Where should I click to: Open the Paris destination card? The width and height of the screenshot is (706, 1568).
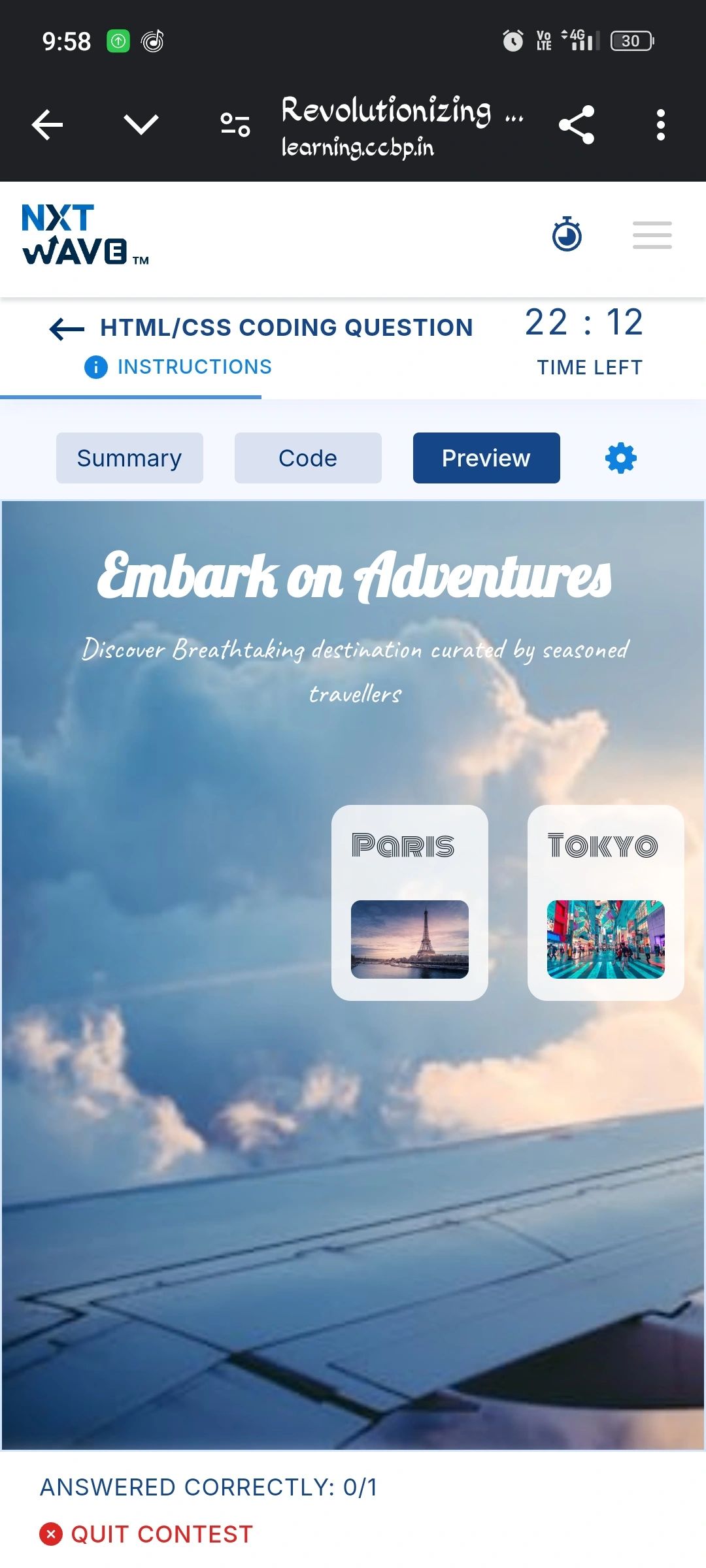(x=410, y=902)
